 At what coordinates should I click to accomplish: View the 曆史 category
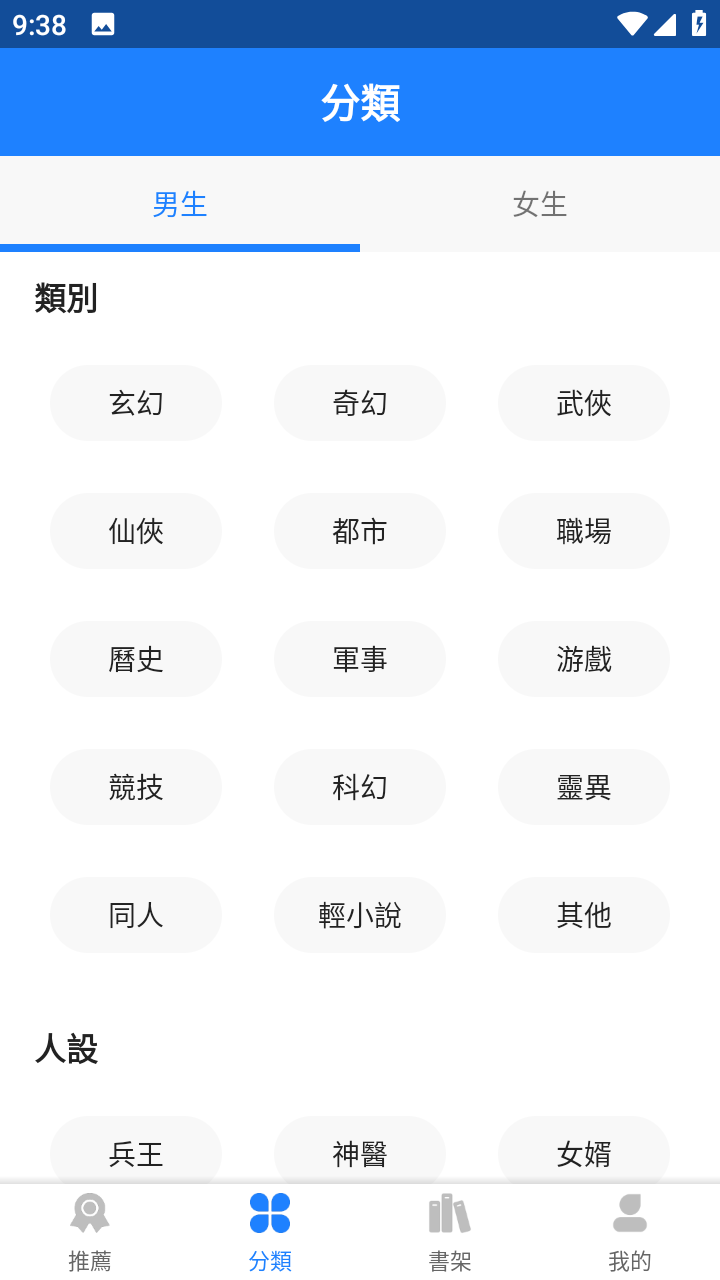[x=136, y=659]
